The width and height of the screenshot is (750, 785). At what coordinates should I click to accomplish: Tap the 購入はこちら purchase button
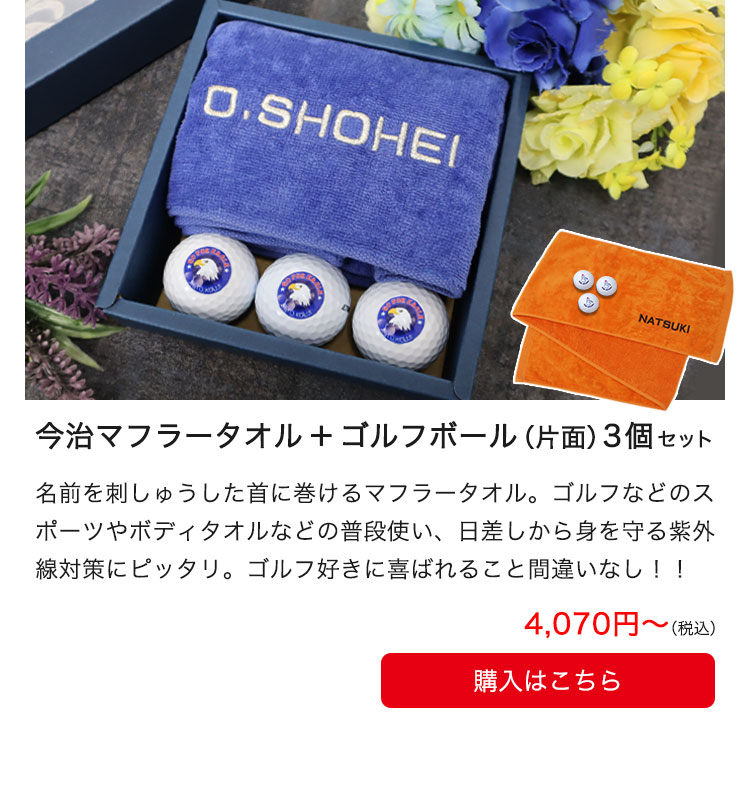[x=547, y=681]
